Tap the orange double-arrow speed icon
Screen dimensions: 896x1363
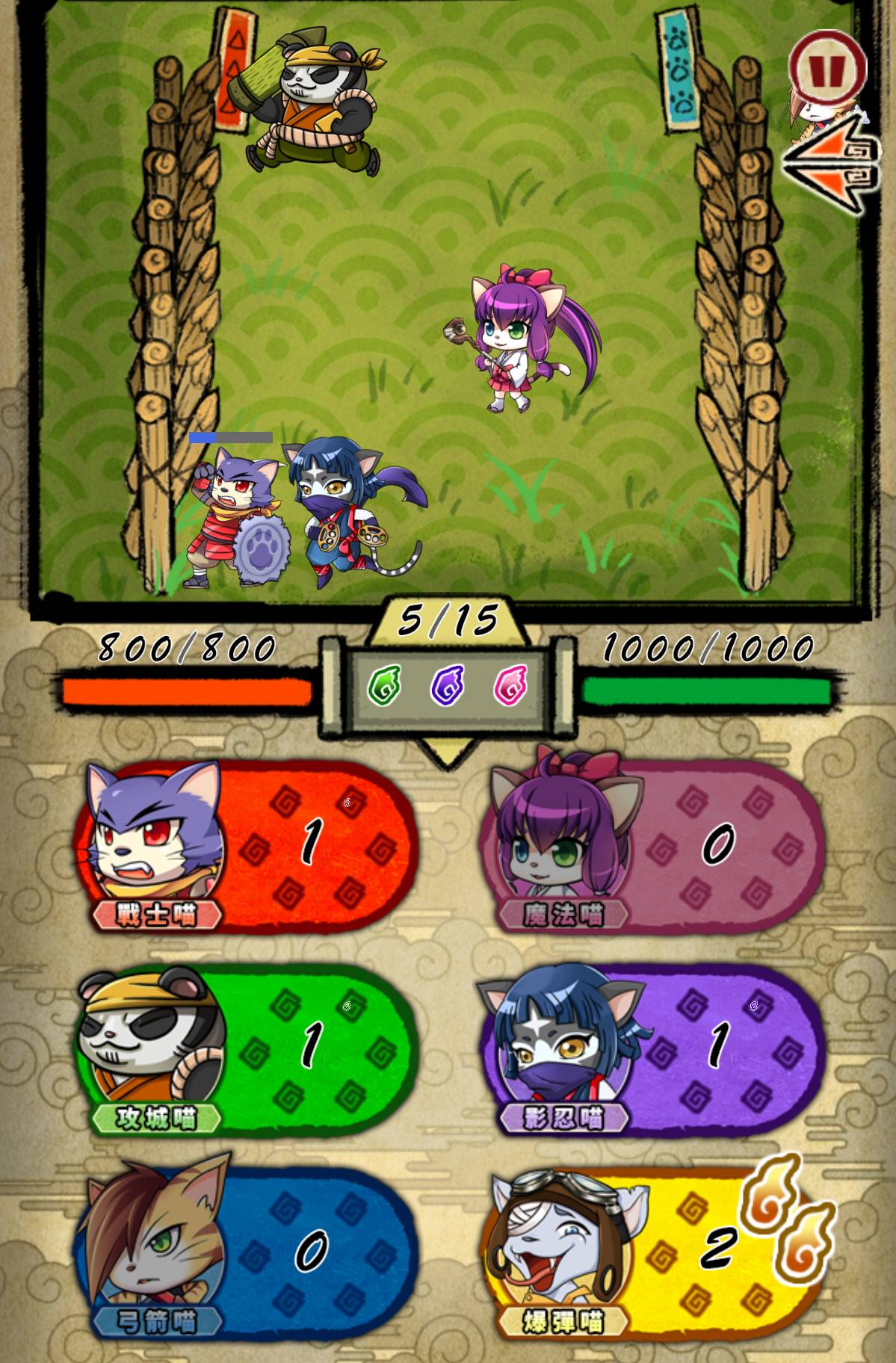[829, 165]
